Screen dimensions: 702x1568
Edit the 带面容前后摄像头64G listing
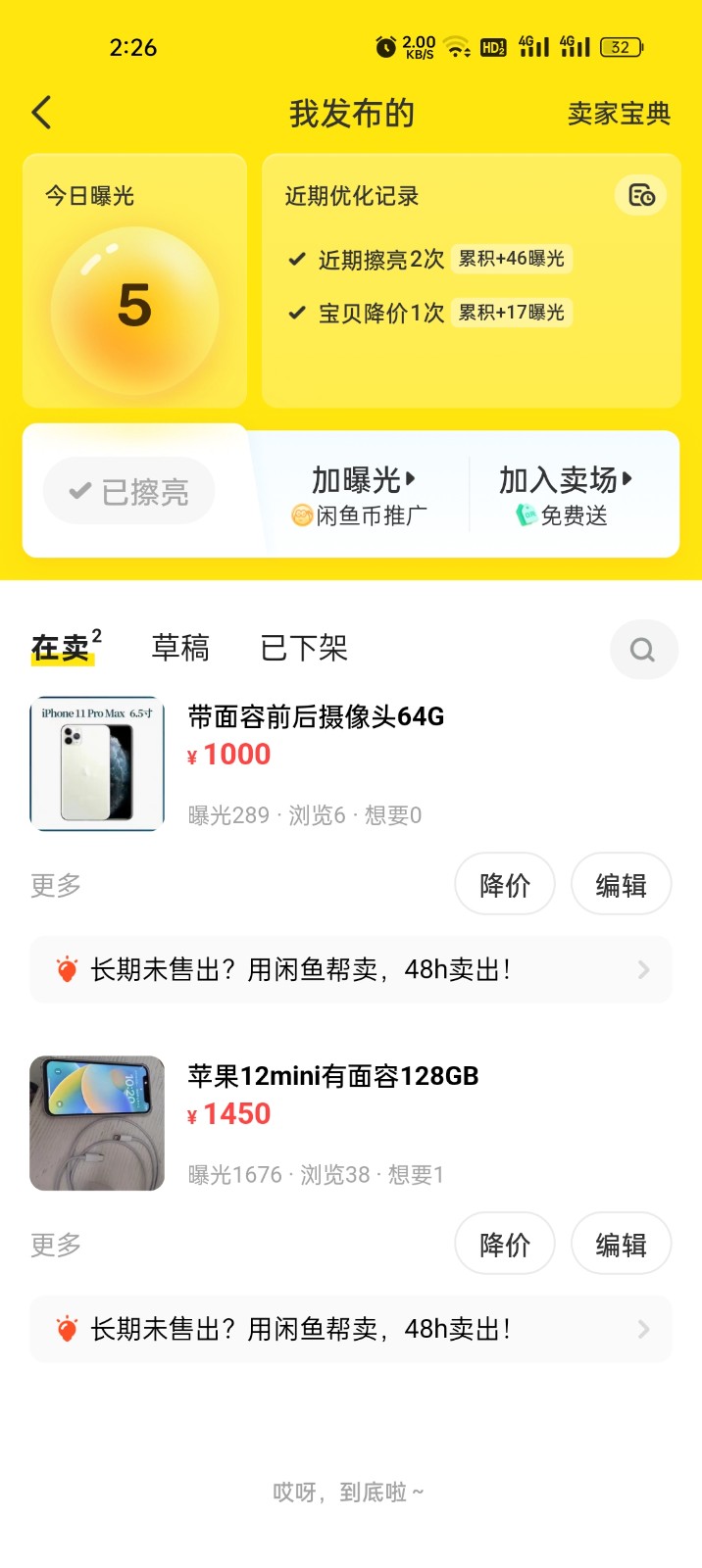621,885
